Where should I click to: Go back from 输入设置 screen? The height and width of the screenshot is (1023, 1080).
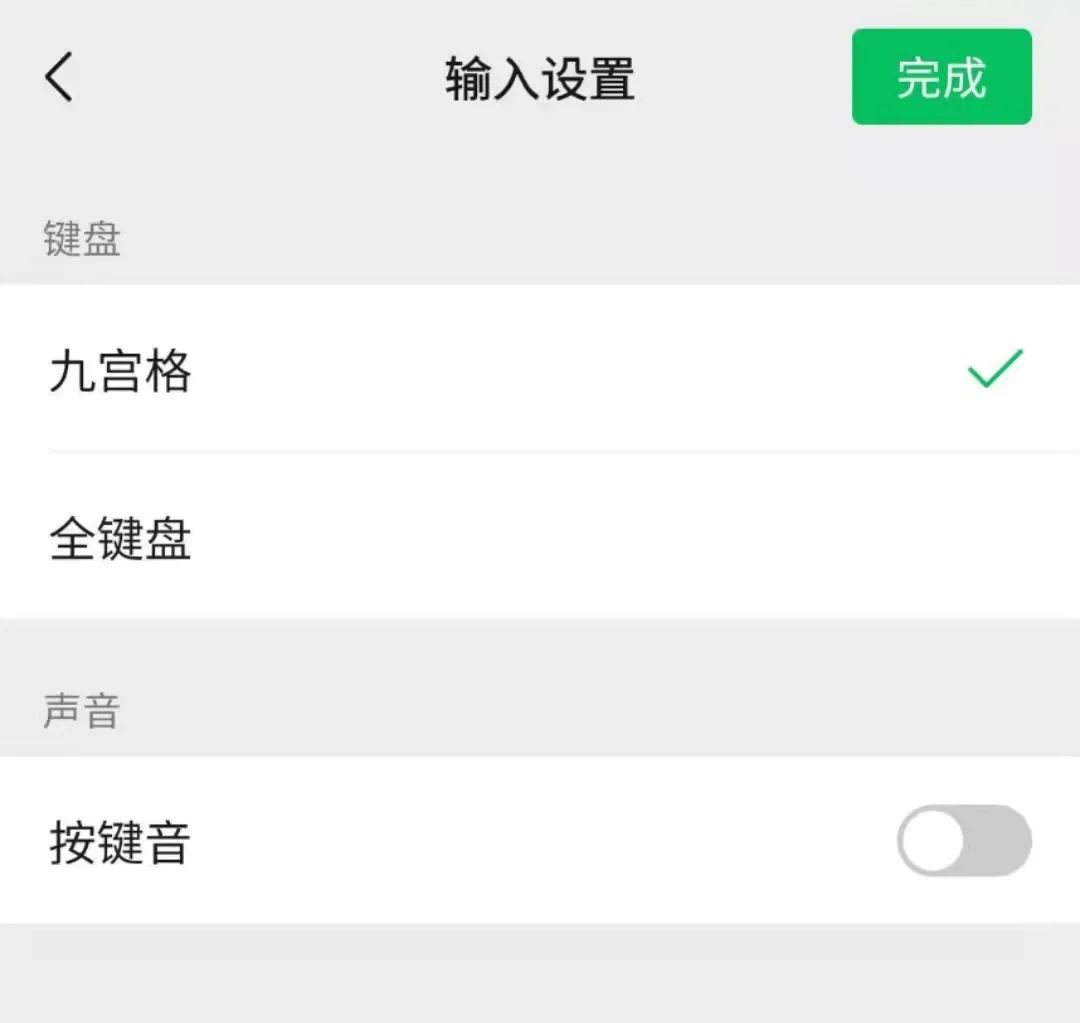pos(59,78)
